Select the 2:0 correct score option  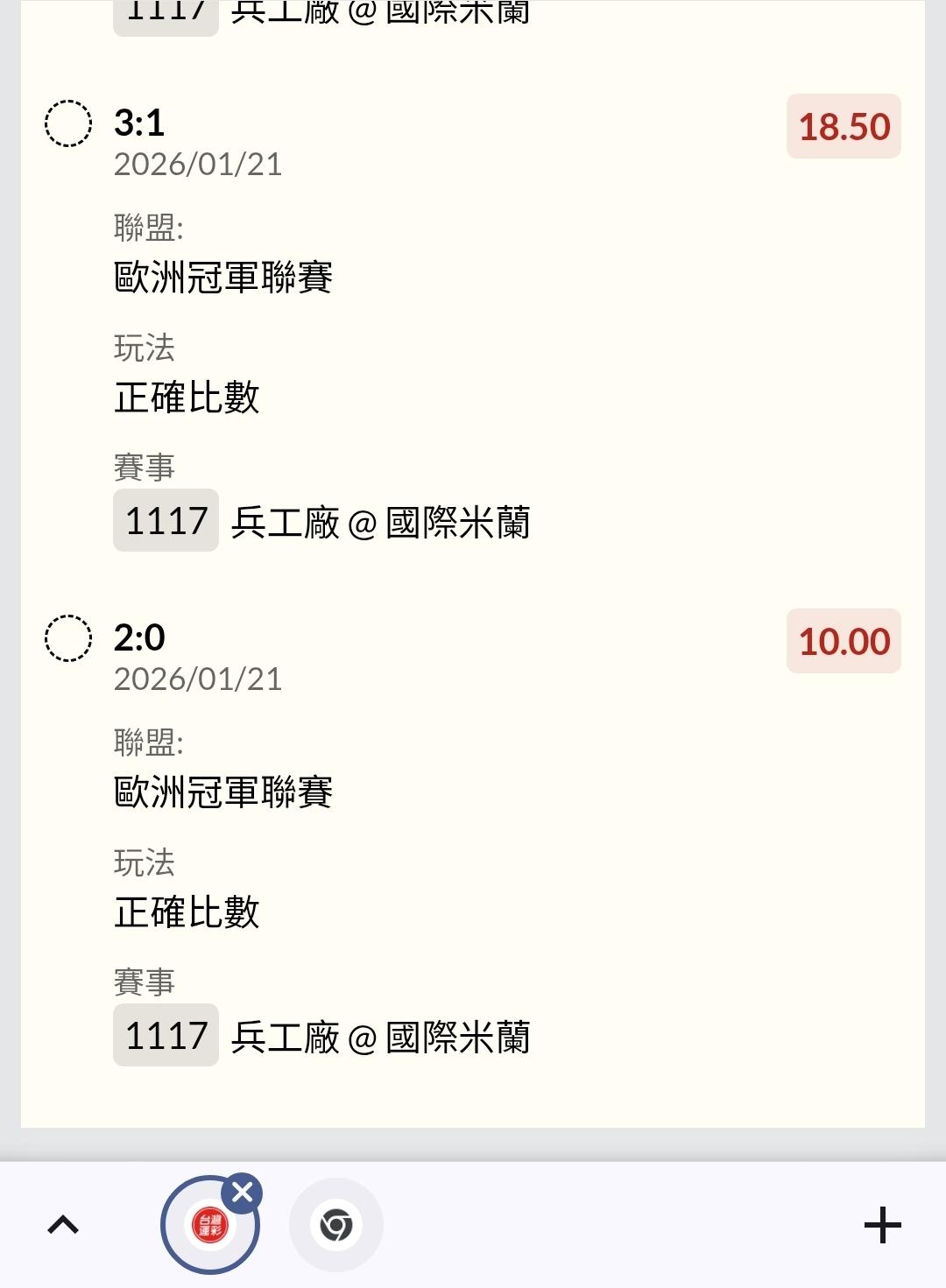point(68,638)
